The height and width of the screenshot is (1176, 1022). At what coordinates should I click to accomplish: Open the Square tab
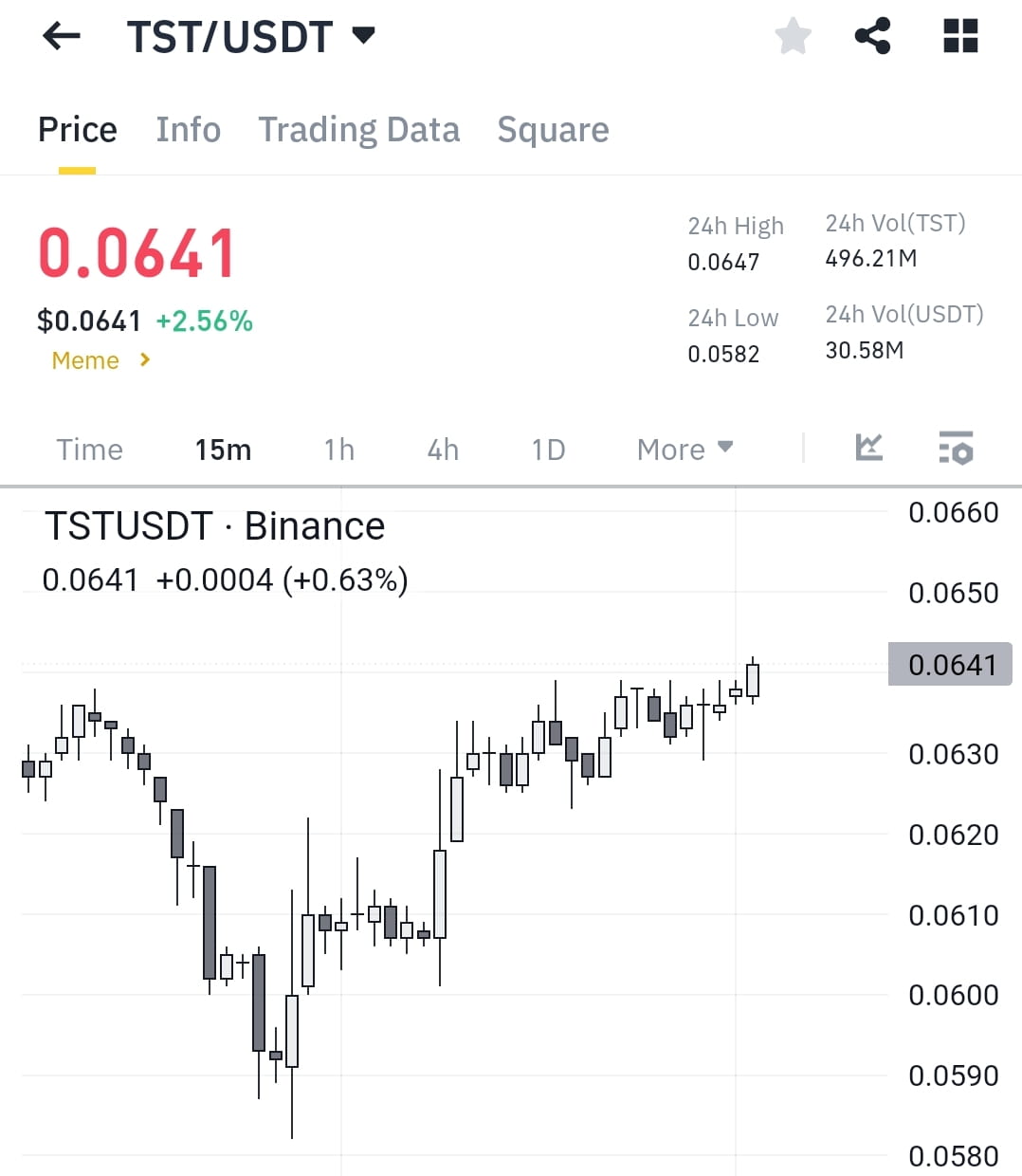coord(553,130)
